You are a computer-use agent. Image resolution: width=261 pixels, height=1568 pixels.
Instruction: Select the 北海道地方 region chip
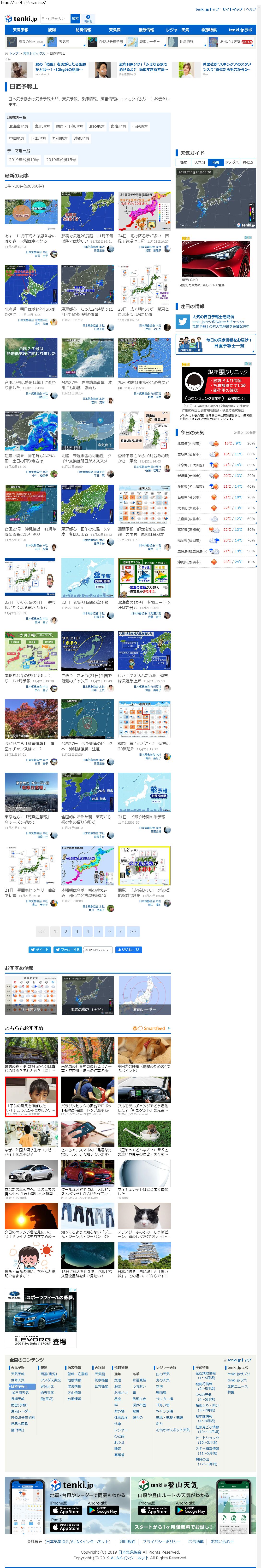[x=18, y=127]
